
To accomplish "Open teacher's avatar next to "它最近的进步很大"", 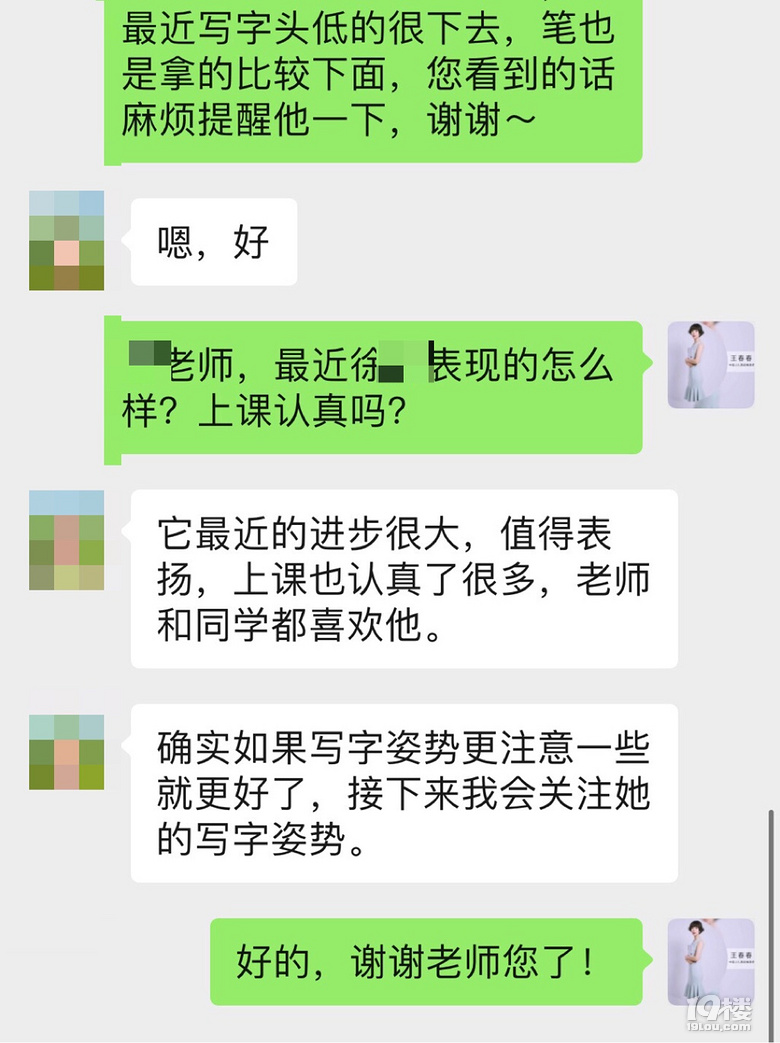I will pos(66,540).
